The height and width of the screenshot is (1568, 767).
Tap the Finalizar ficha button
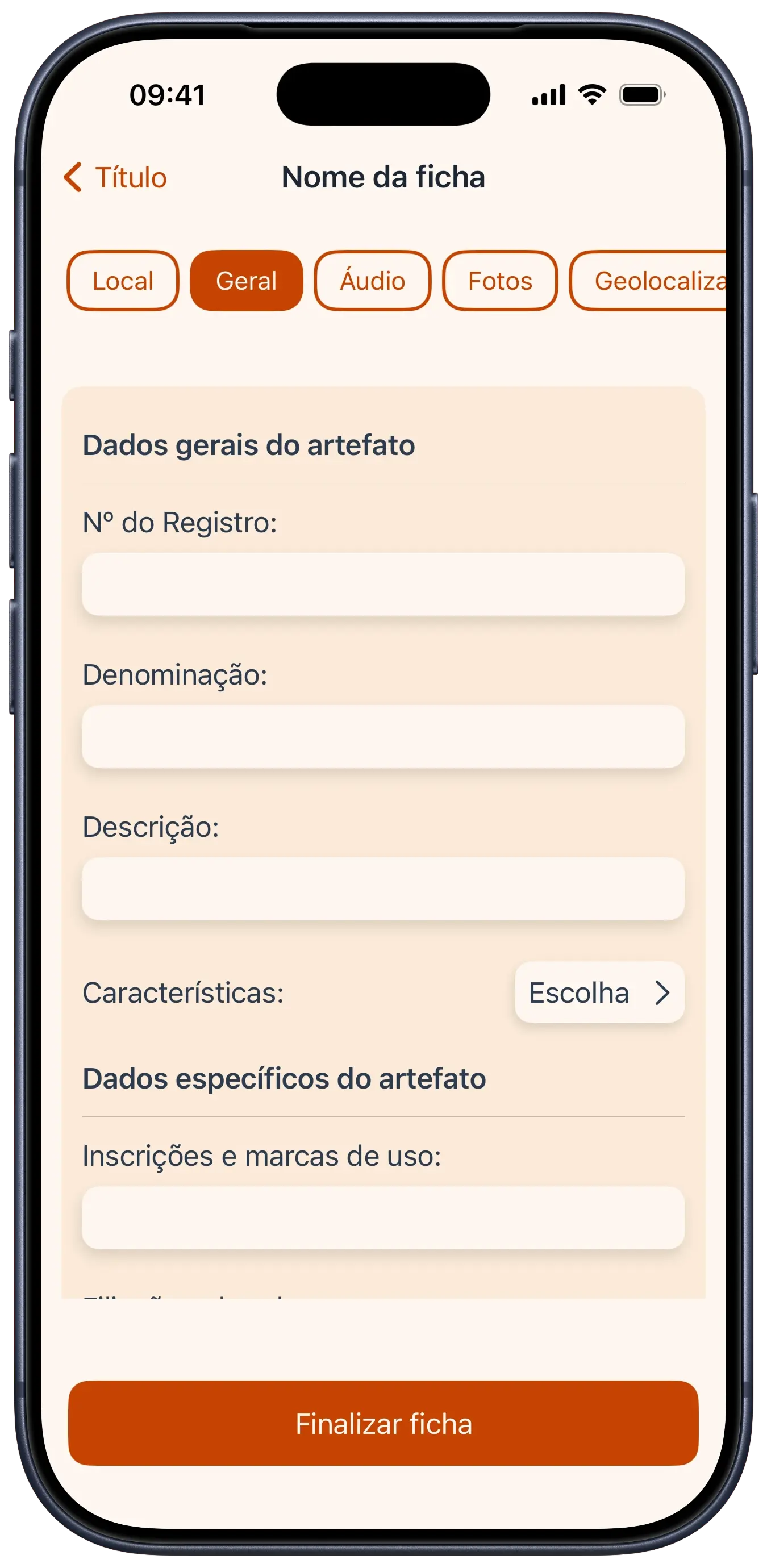pos(383,1424)
